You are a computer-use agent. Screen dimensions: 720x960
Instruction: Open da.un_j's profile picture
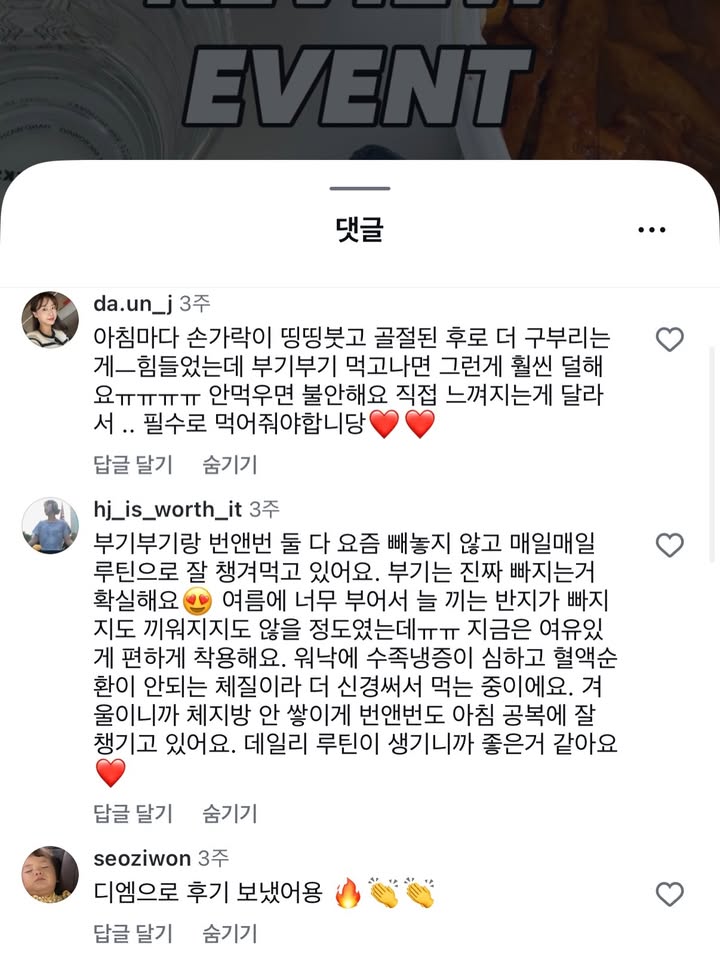click(50, 320)
